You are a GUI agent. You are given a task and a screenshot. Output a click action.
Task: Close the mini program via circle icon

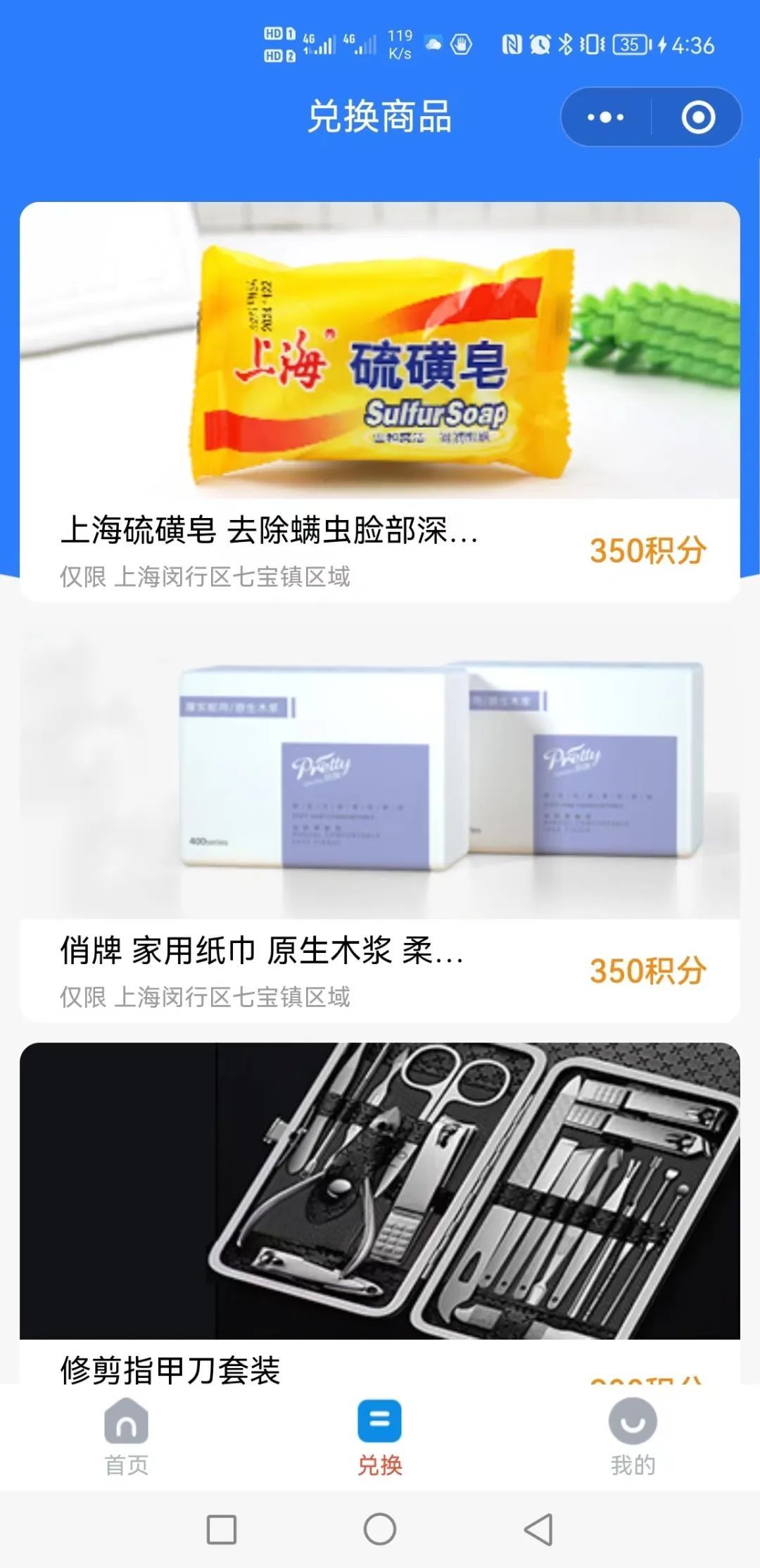click(698, 117)
